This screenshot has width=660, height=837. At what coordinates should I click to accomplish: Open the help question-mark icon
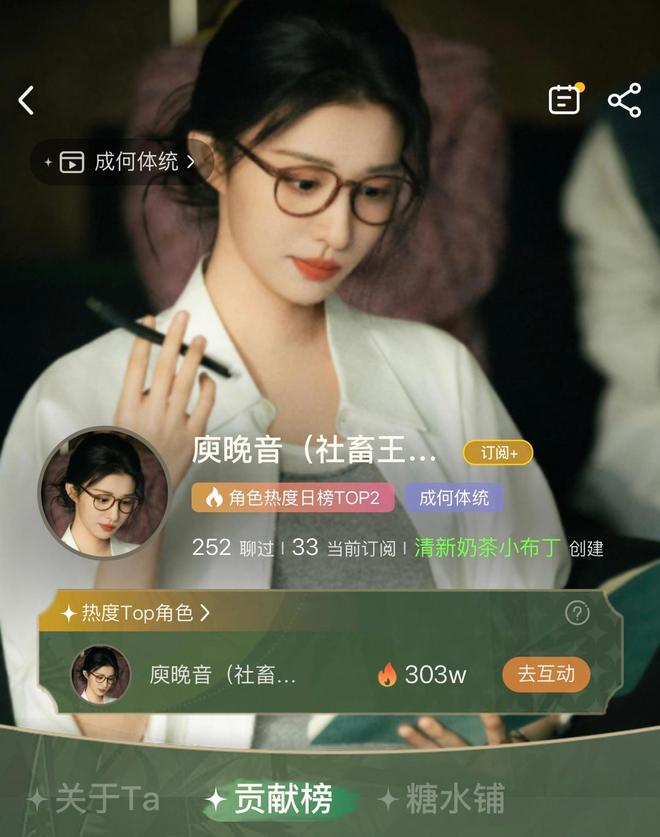tap(577, 613)
